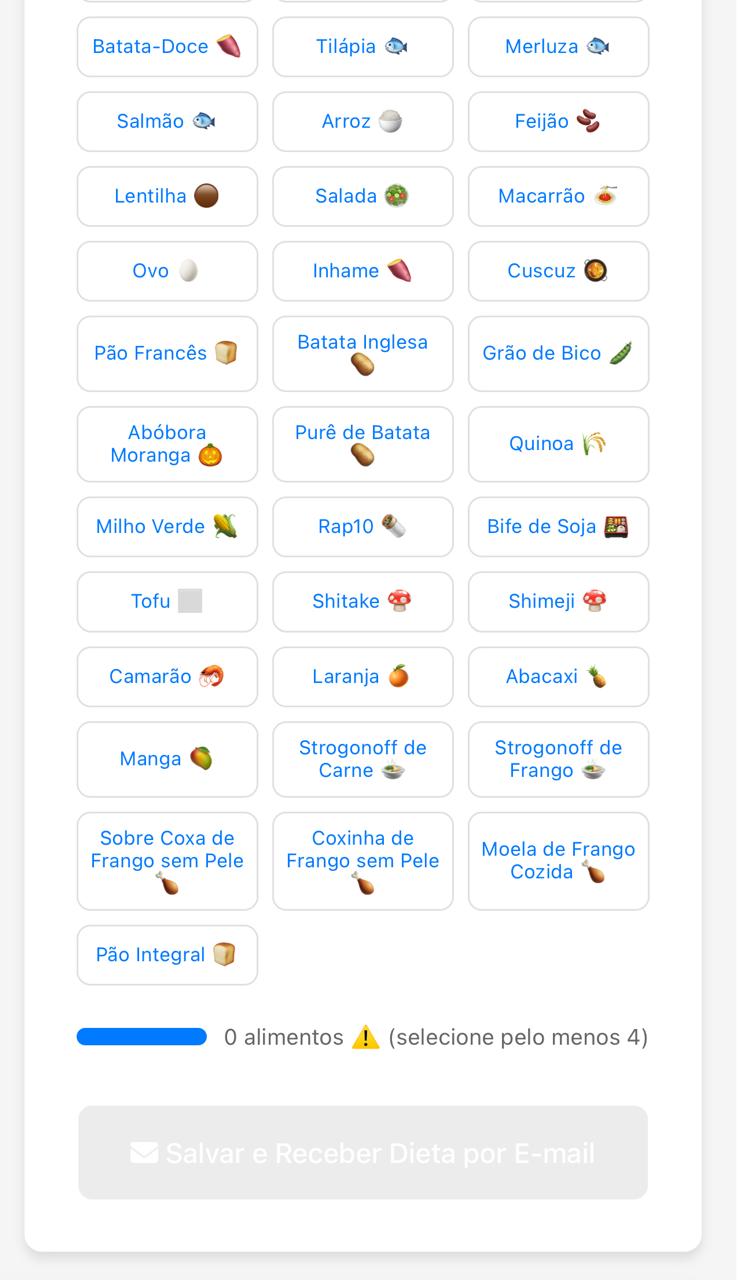
Task: Select Feijão as a food
Action: [x=558, y=121]
